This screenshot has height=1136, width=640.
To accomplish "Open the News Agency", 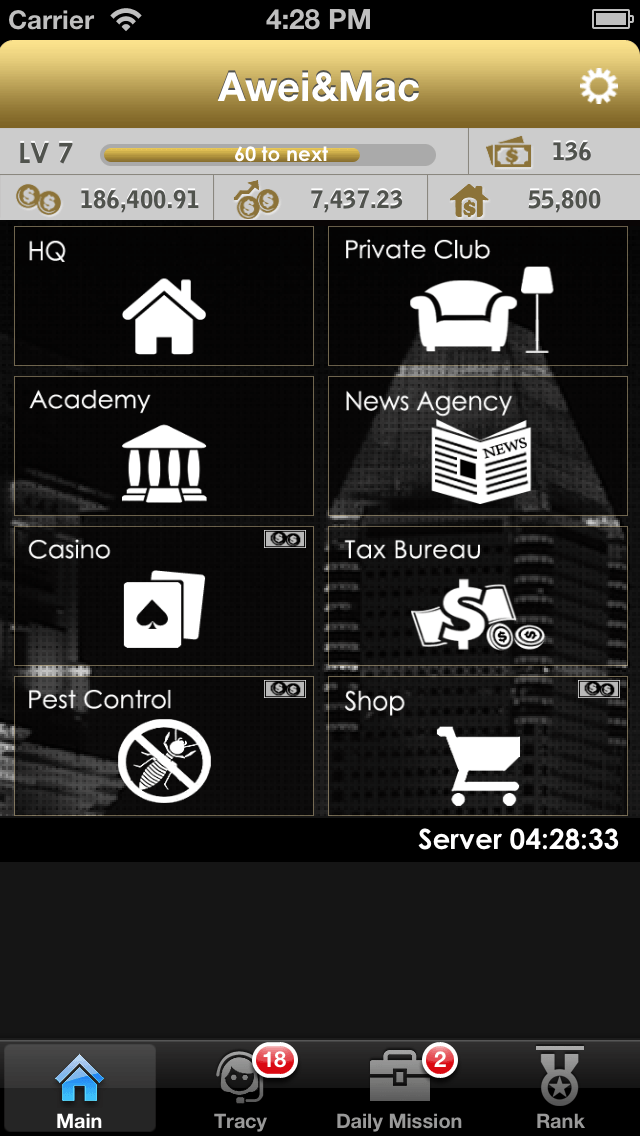I will tap(478, 446).
